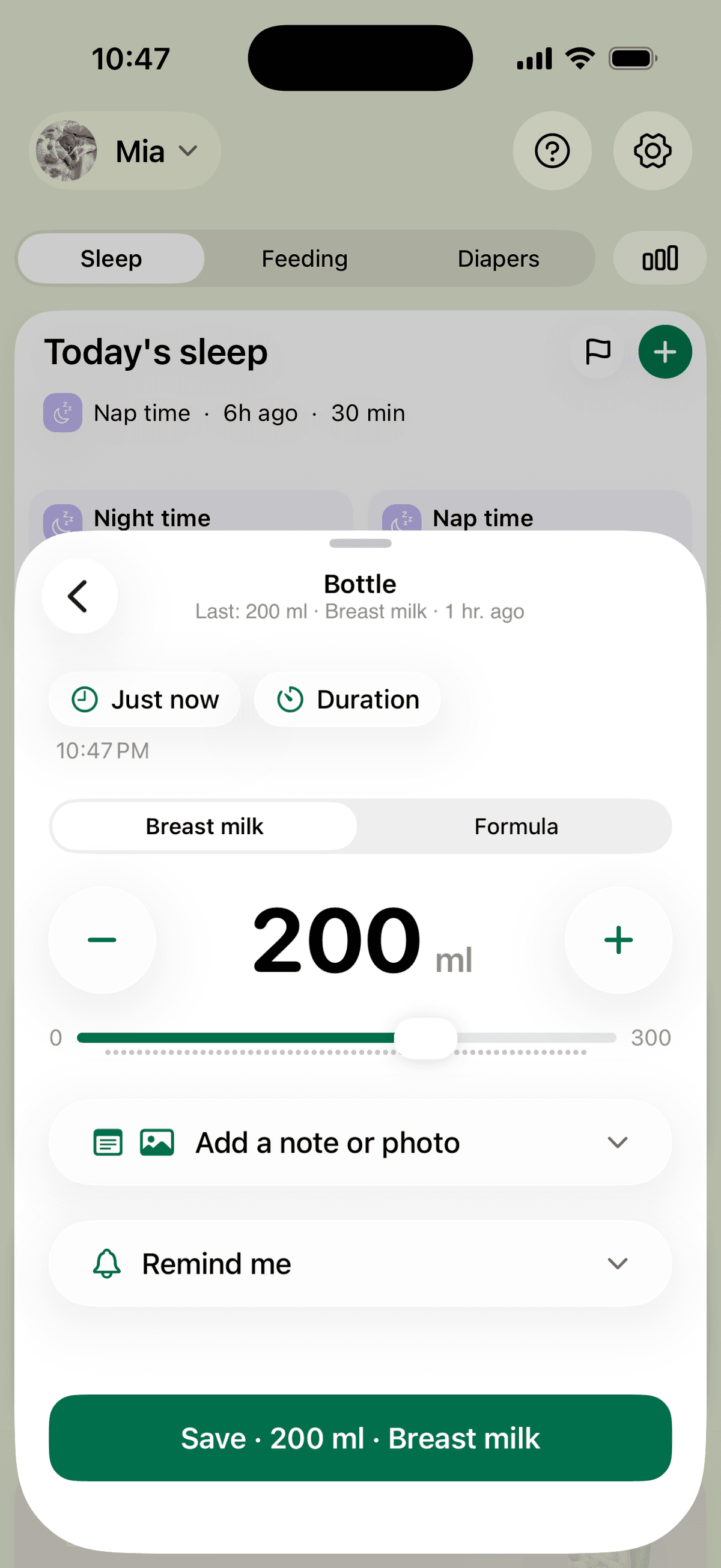Tap the flag icon in Today's sleep
Image resolution: width=721 pixels, height=1568 pixels.
pyautogui.click(x=597, y=352)
